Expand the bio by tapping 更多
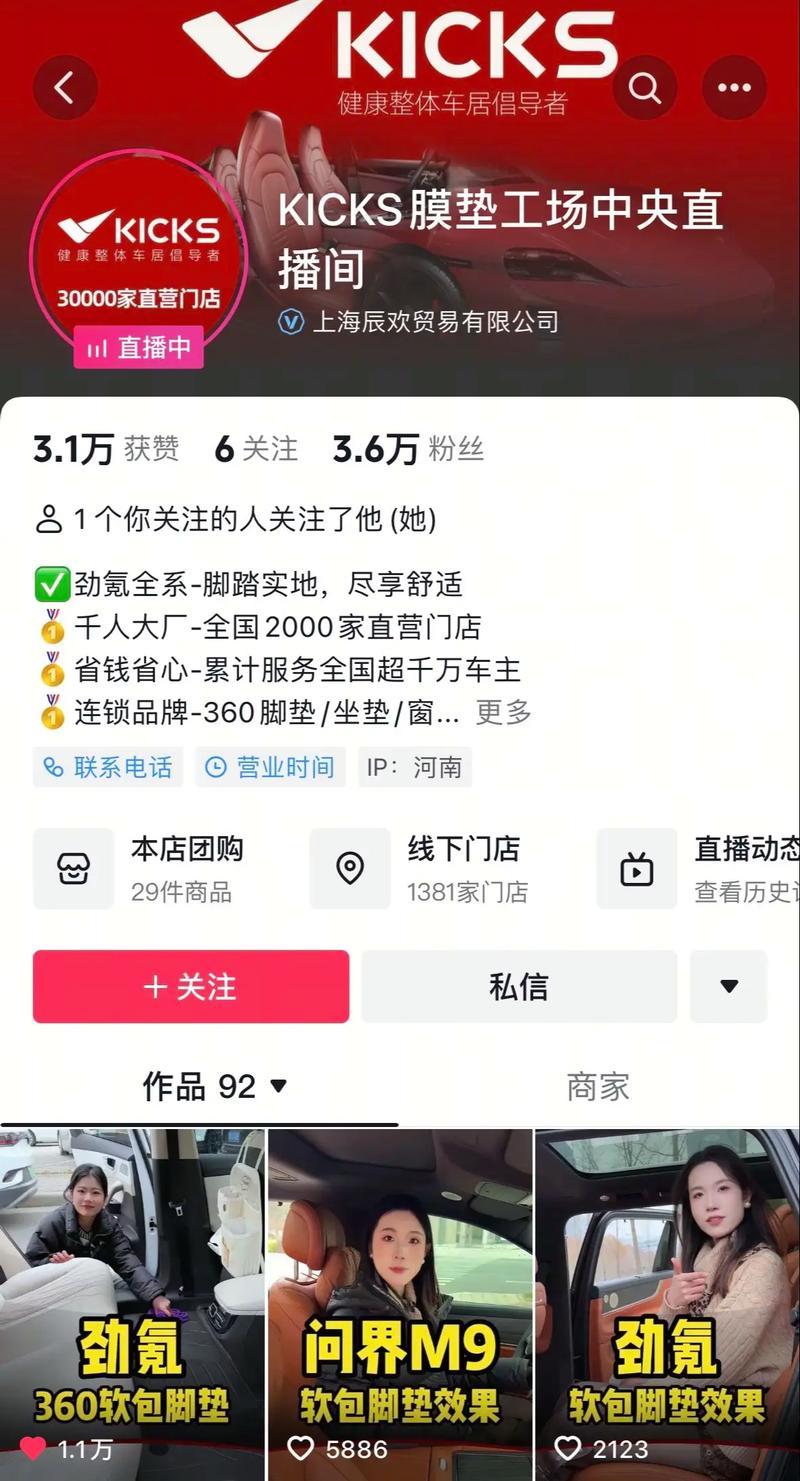 503,712
